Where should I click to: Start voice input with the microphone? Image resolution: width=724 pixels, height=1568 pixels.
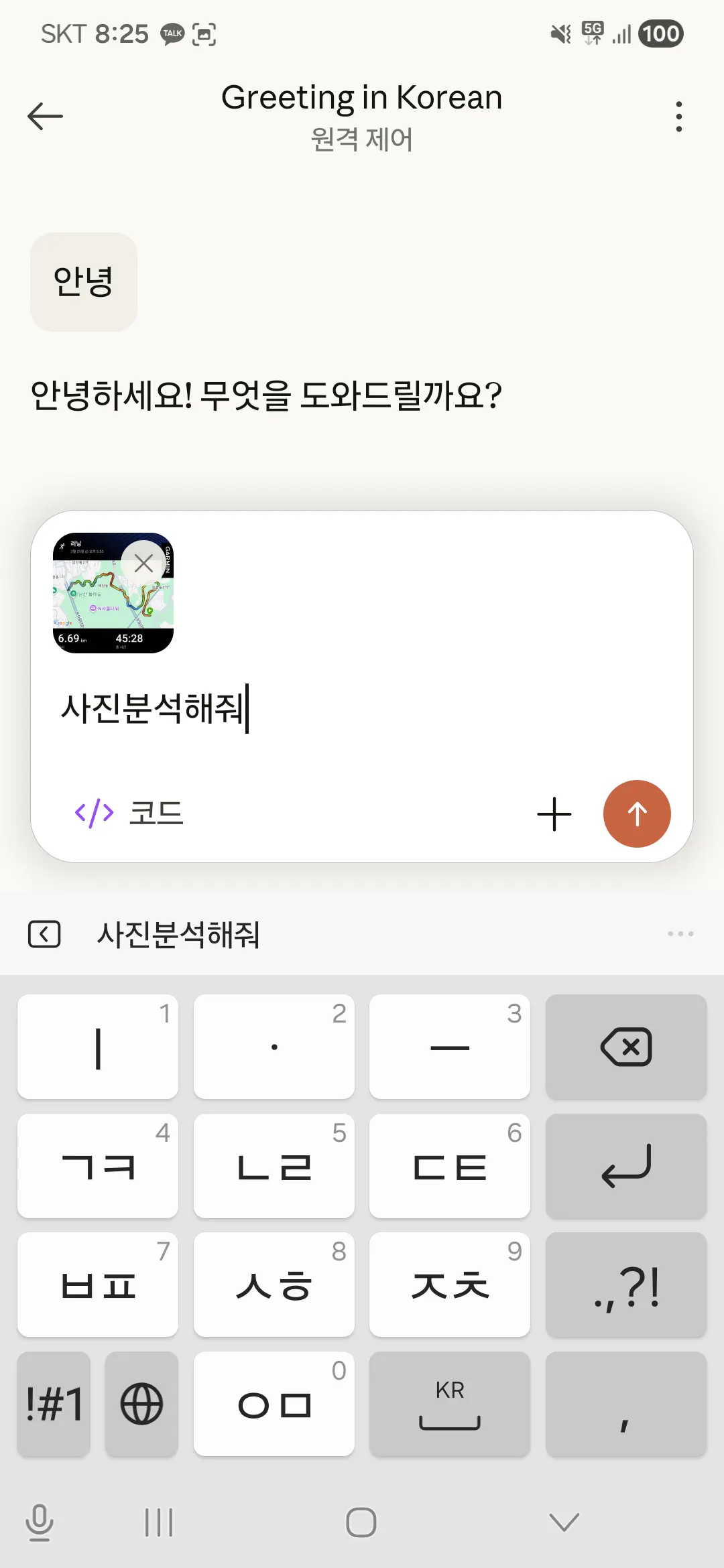click(x=40, y=1522)
